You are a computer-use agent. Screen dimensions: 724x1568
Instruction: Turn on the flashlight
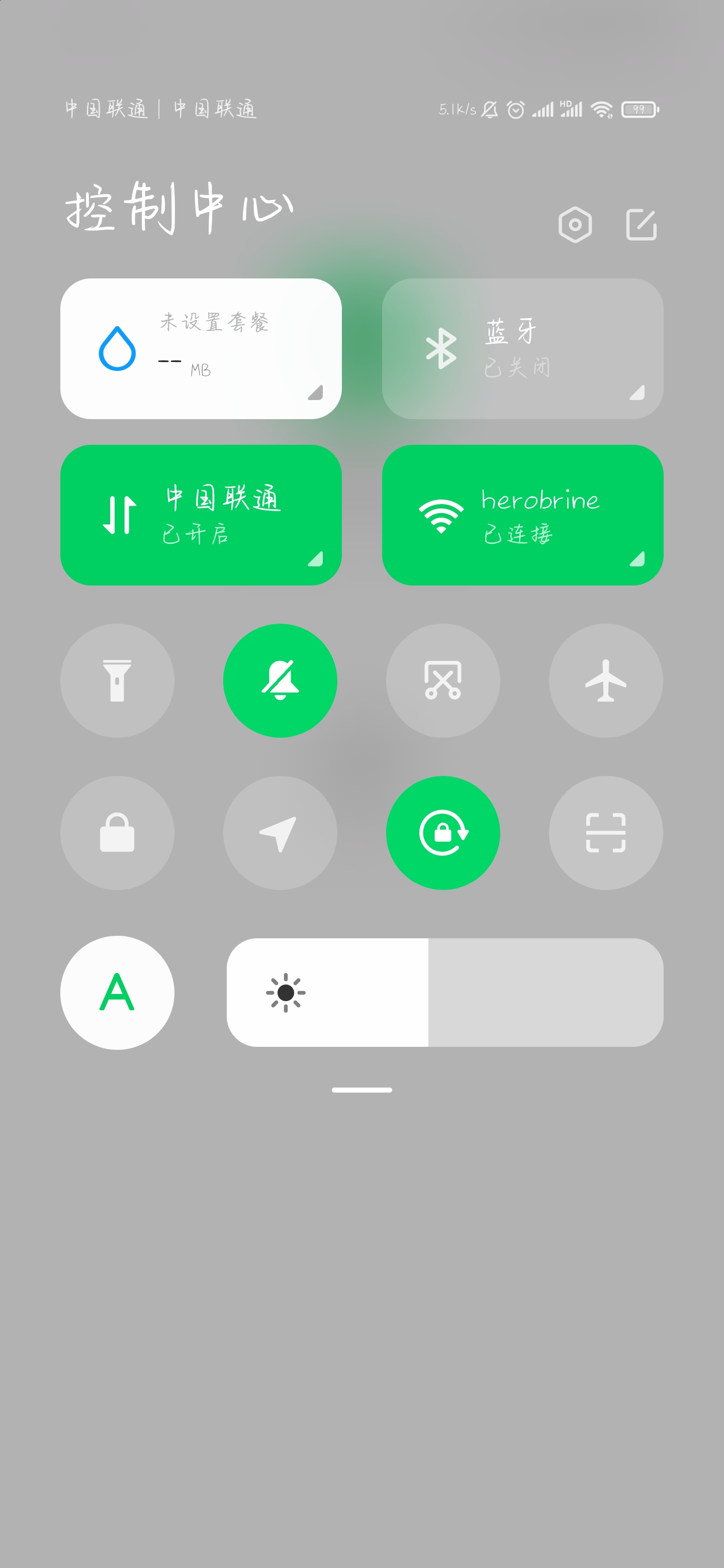[x=118, y=680]
